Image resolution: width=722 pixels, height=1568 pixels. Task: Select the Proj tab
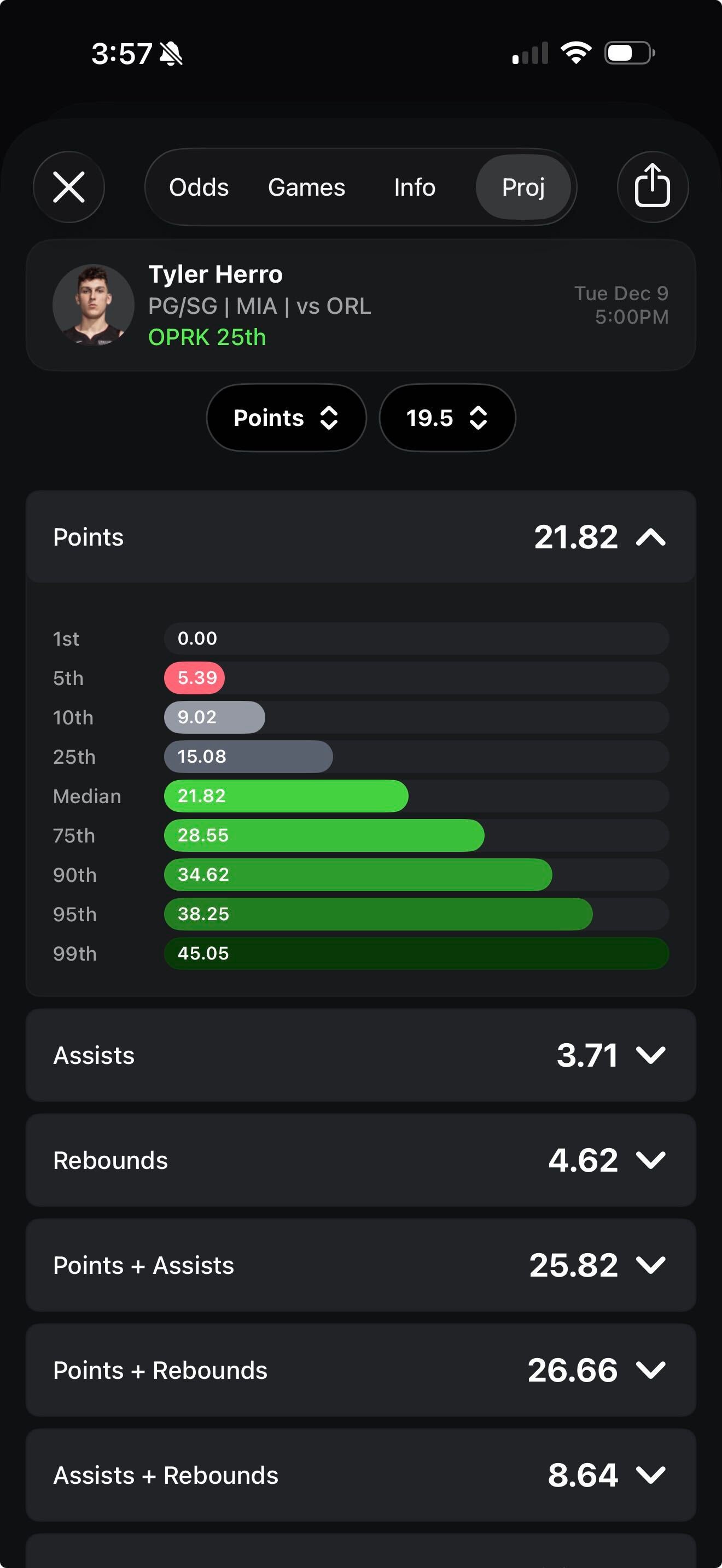pyautogui.click(x=522, y=187)
